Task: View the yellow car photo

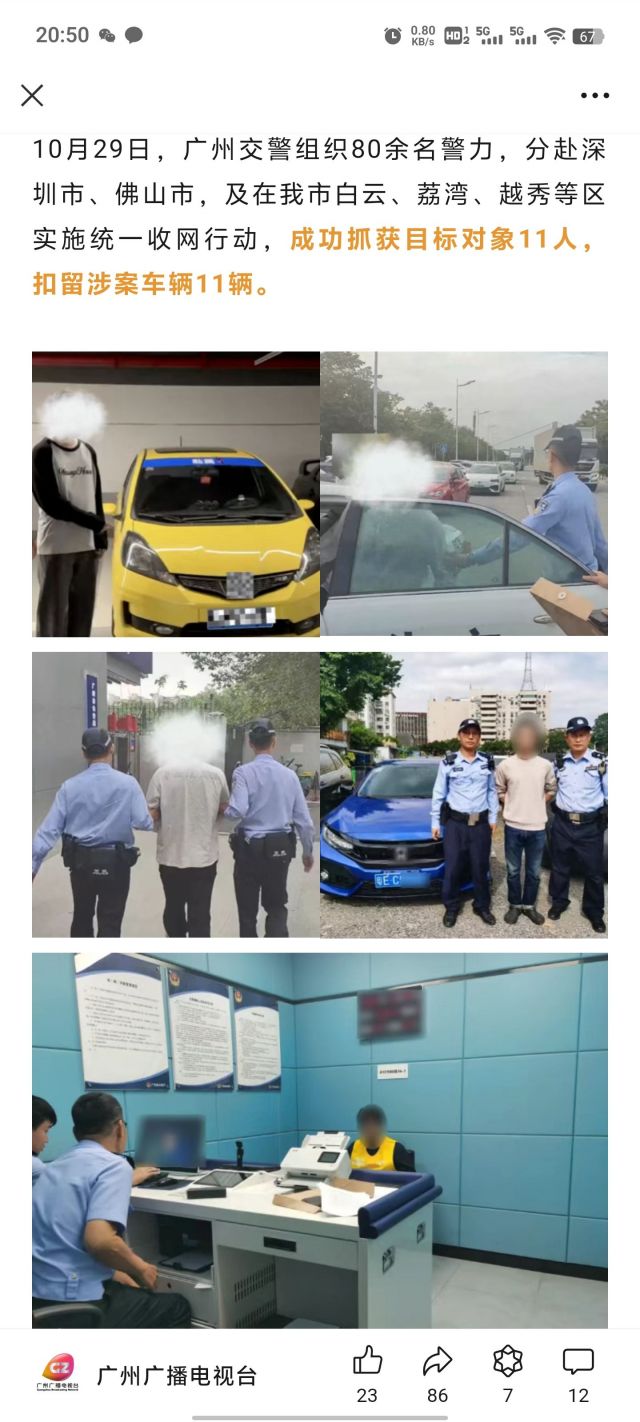Action: [176, 494]
